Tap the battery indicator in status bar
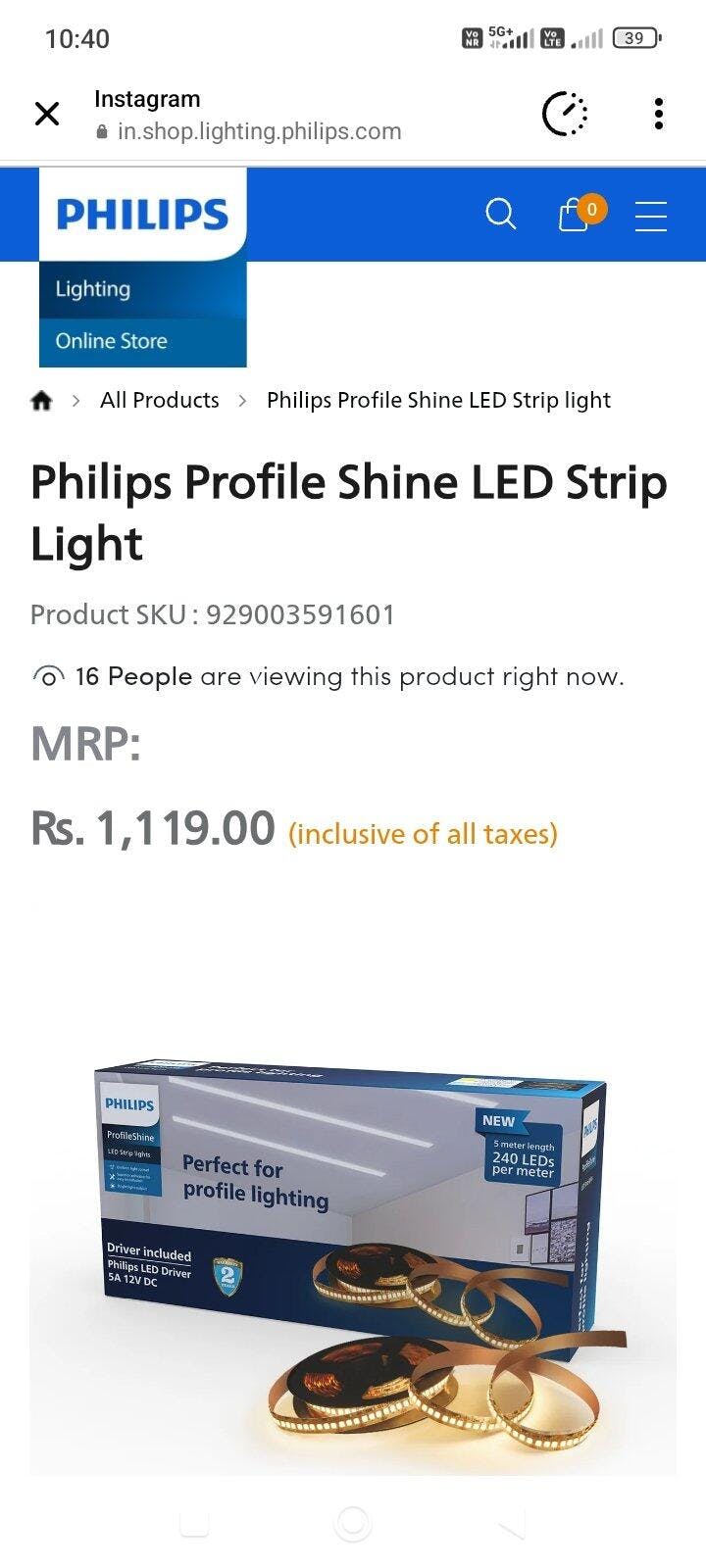 [x=634, y=37]
